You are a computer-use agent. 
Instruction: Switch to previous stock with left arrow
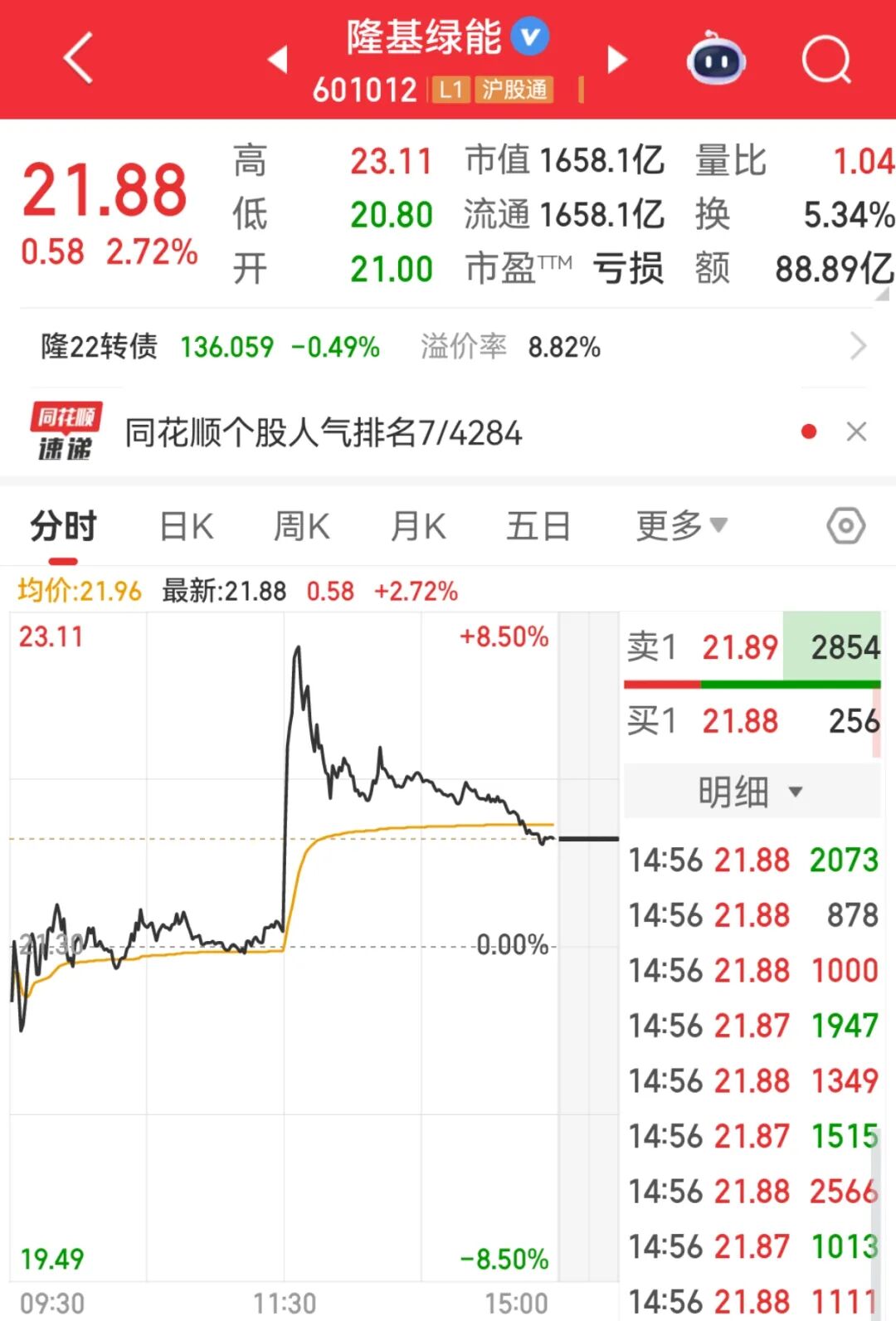point(278,60)
